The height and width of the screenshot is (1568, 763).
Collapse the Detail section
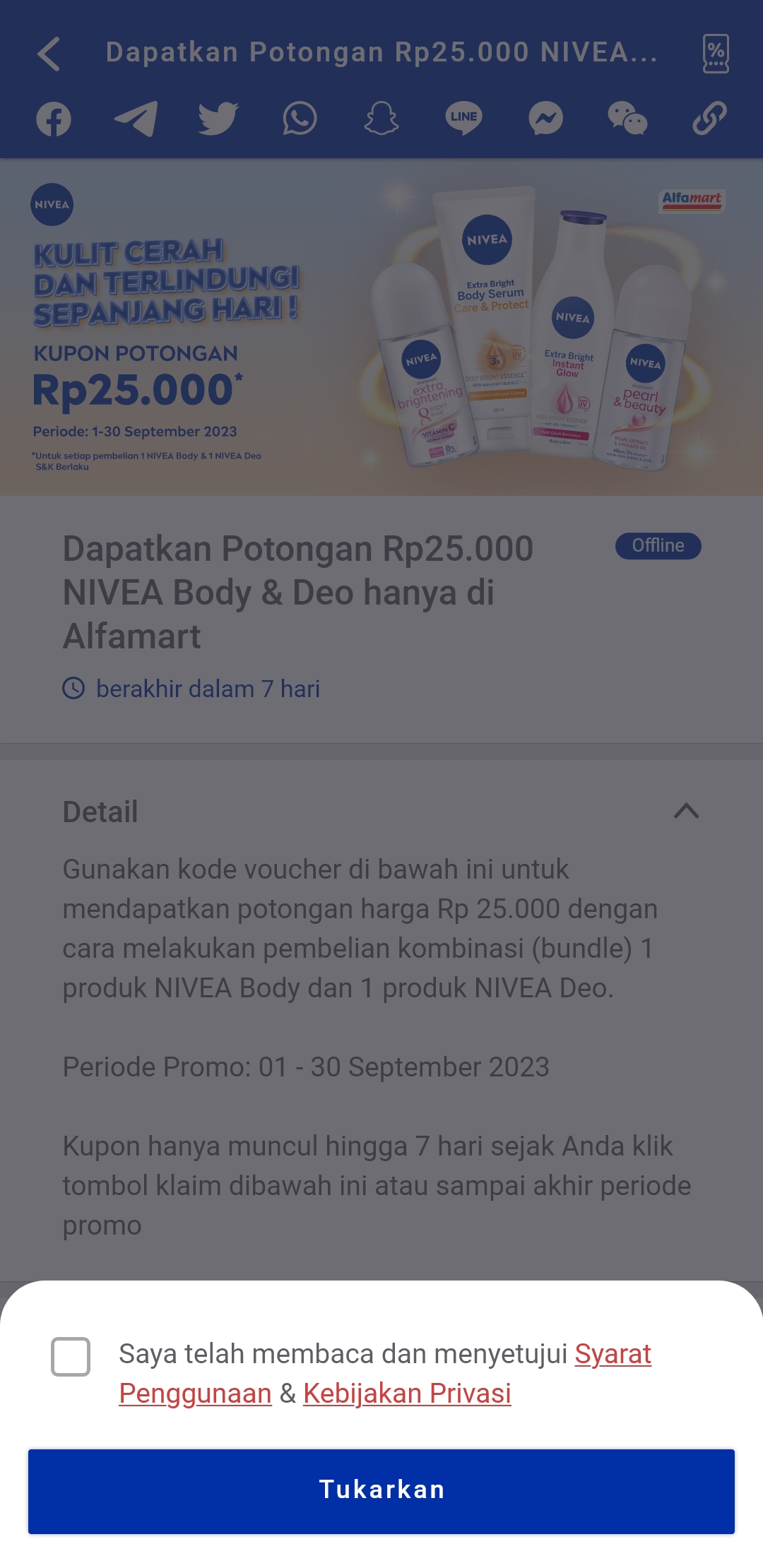686,811
